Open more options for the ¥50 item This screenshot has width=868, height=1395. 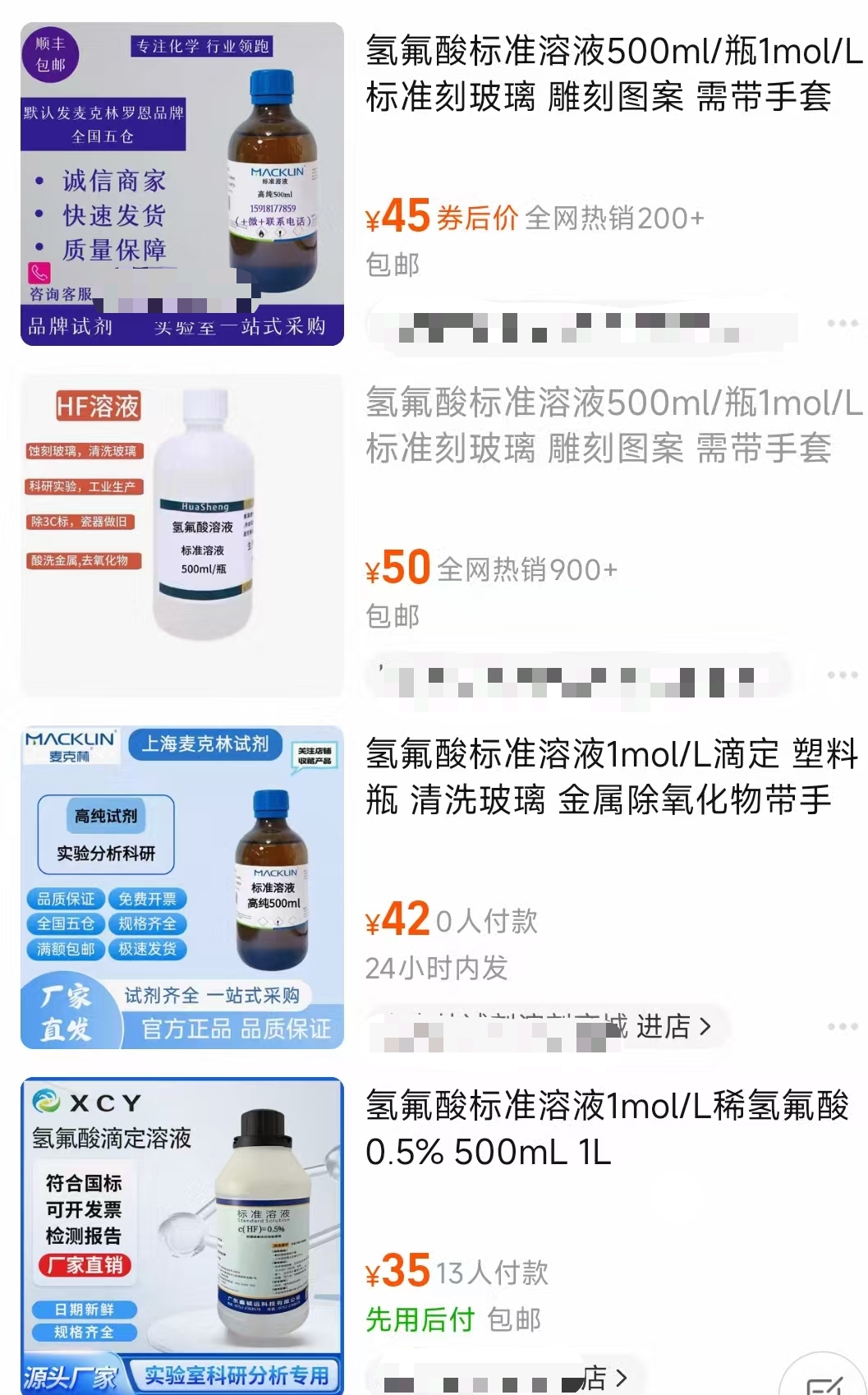click(843, 675)
